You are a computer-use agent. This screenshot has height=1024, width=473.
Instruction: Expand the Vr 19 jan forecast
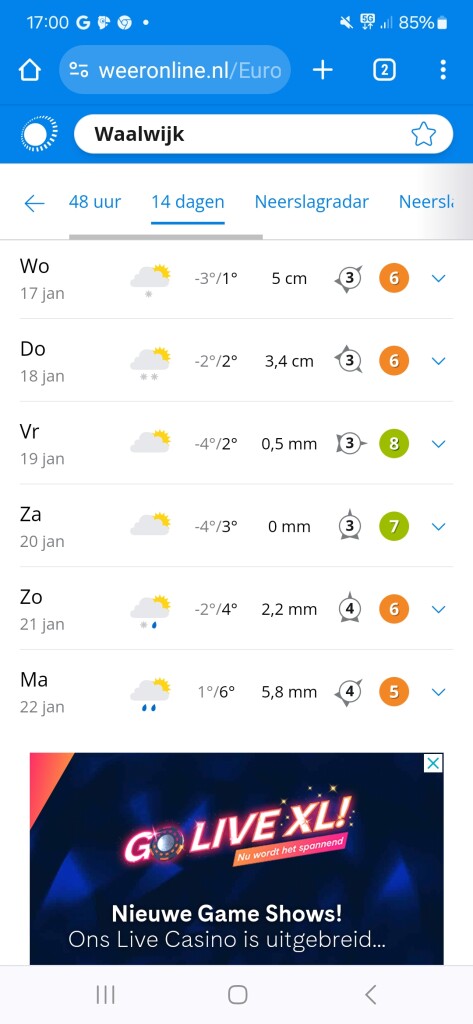click(439, 444)
